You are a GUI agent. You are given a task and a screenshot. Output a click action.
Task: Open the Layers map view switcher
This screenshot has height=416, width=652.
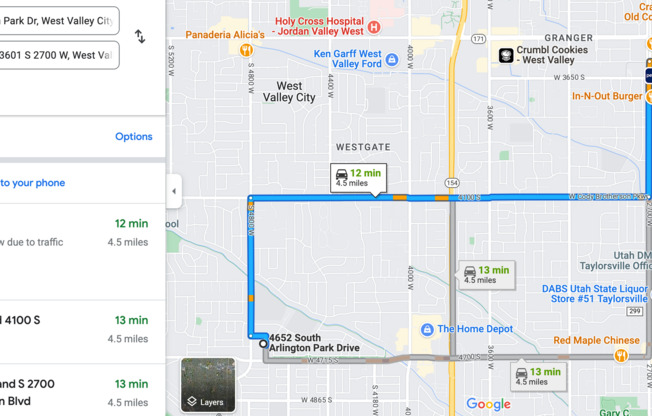(x=208, y=385)
